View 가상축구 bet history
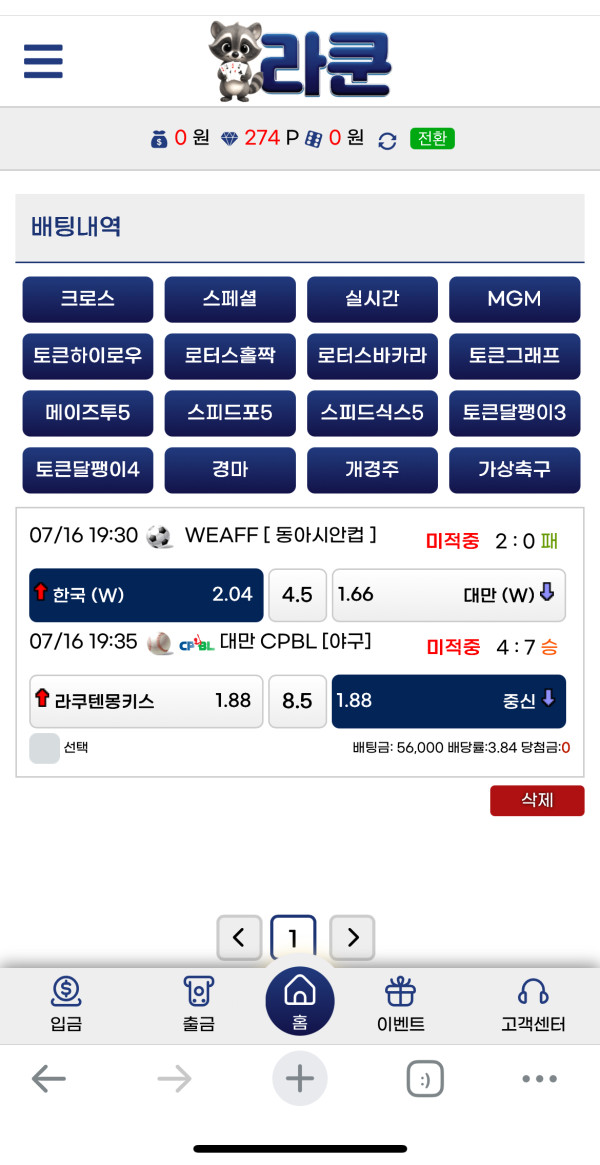Screen dimensions: 600x1165 coord(515,470)
